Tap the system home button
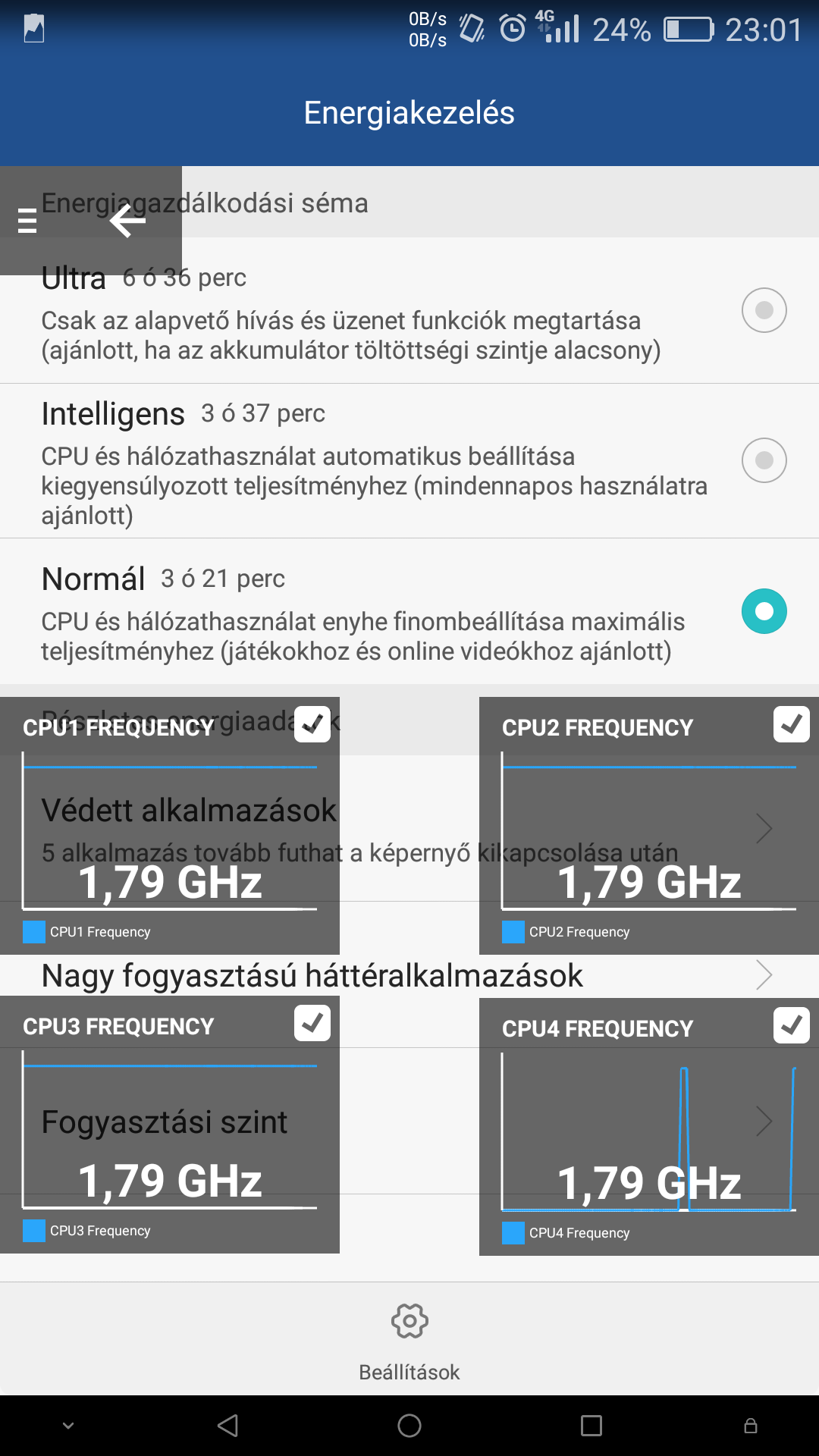Viewport: 819px width, 1456px height. pos(409,1426)
